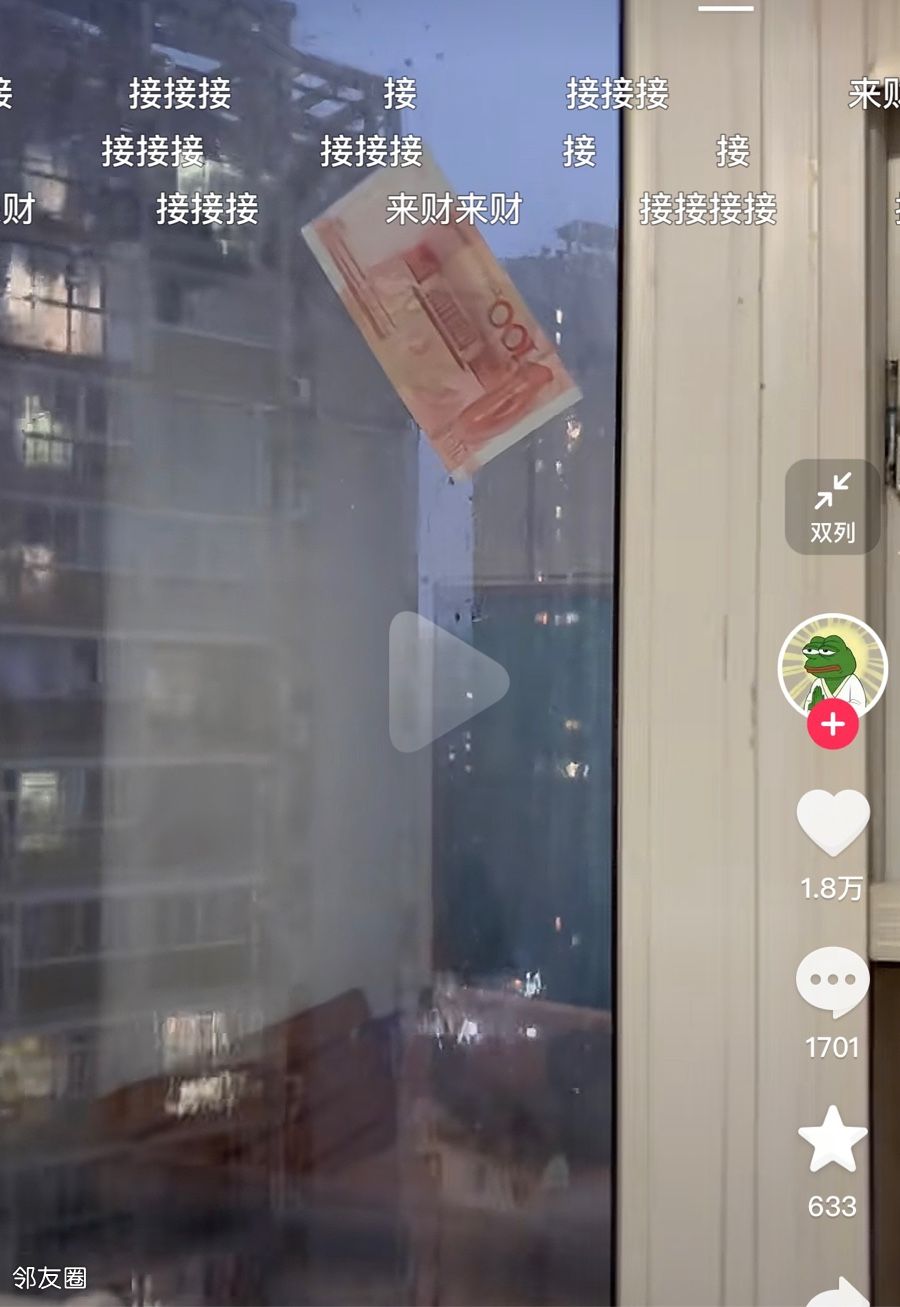This screenshot has height=1307, width=900.
Task: Follow the creator with red plus
Action: (x=832, y=724)
